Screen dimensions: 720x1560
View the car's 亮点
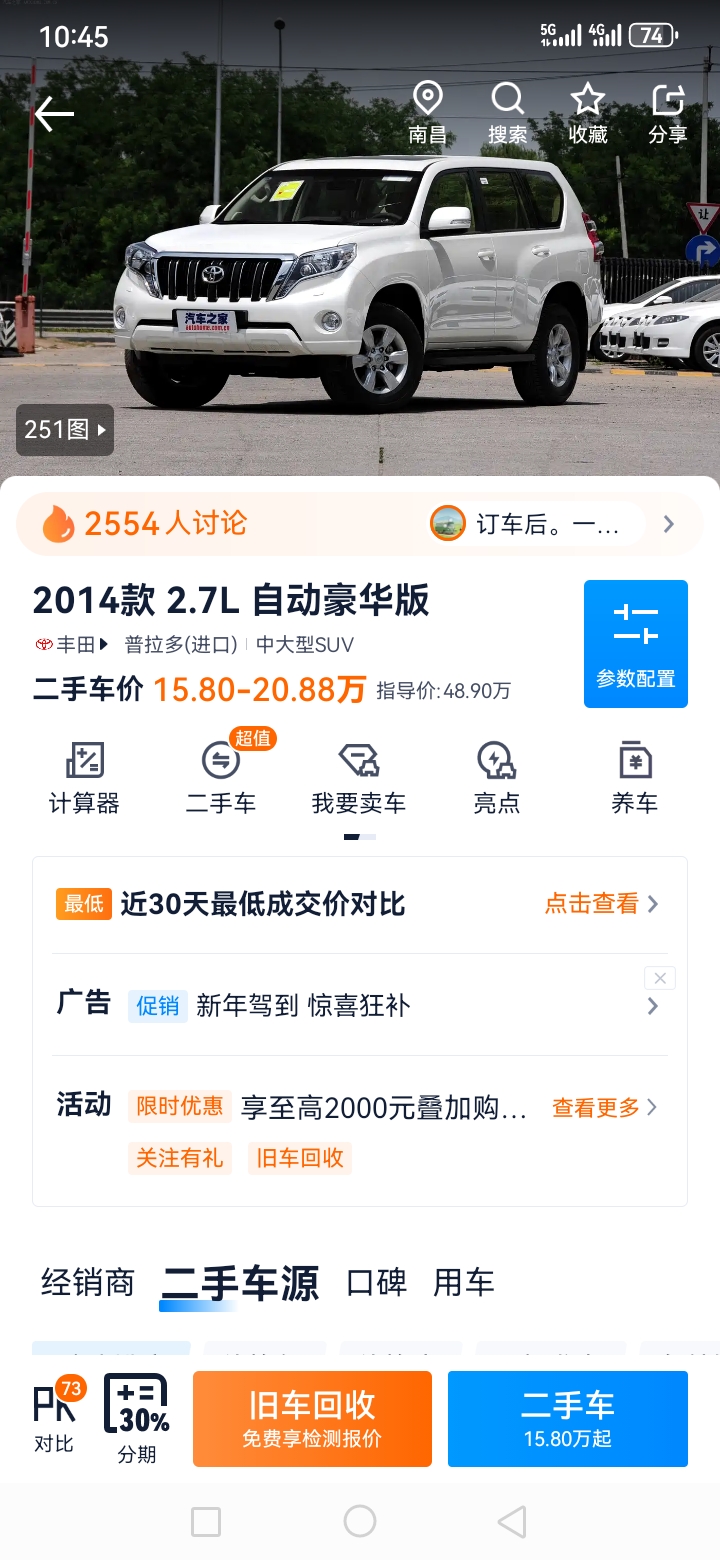(496, 778)
